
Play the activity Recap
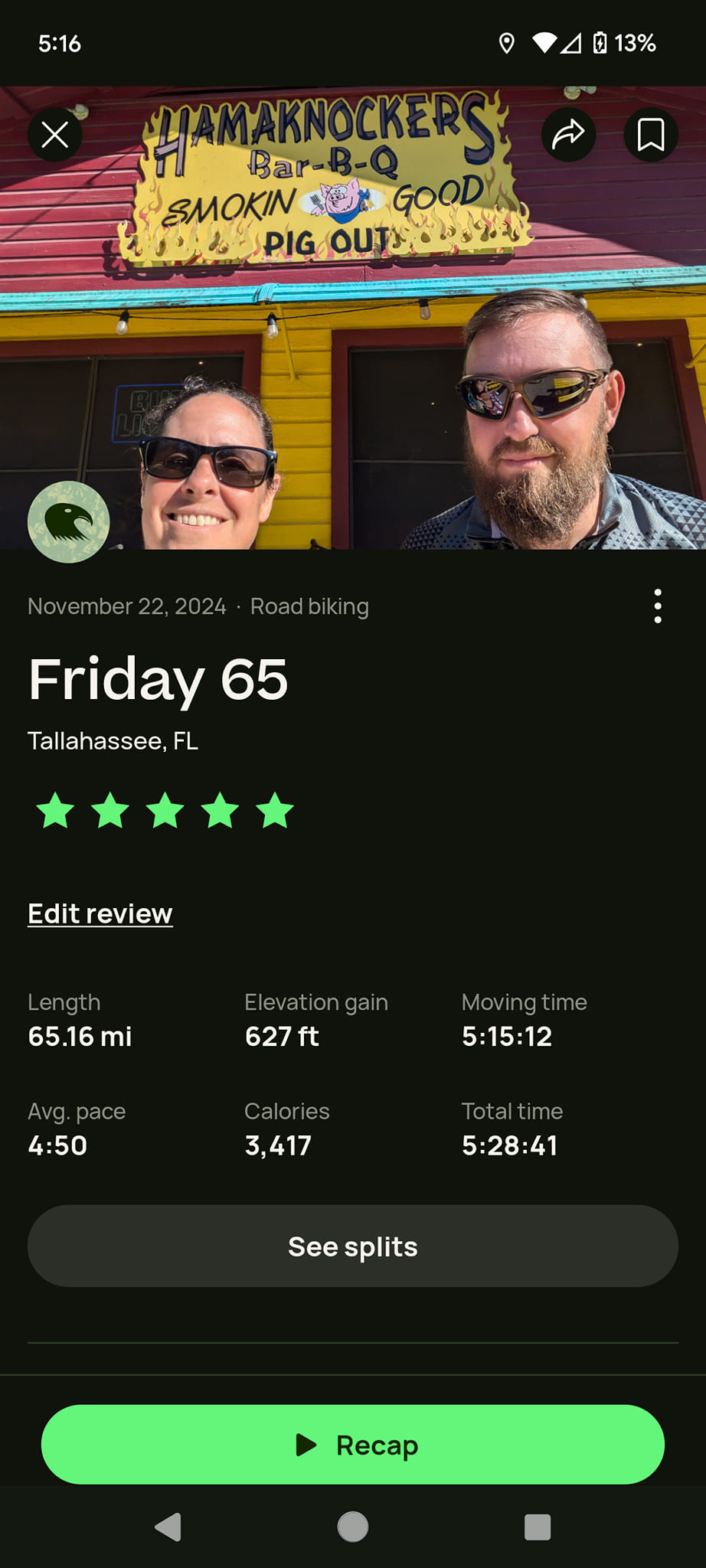pos(353,1445)
